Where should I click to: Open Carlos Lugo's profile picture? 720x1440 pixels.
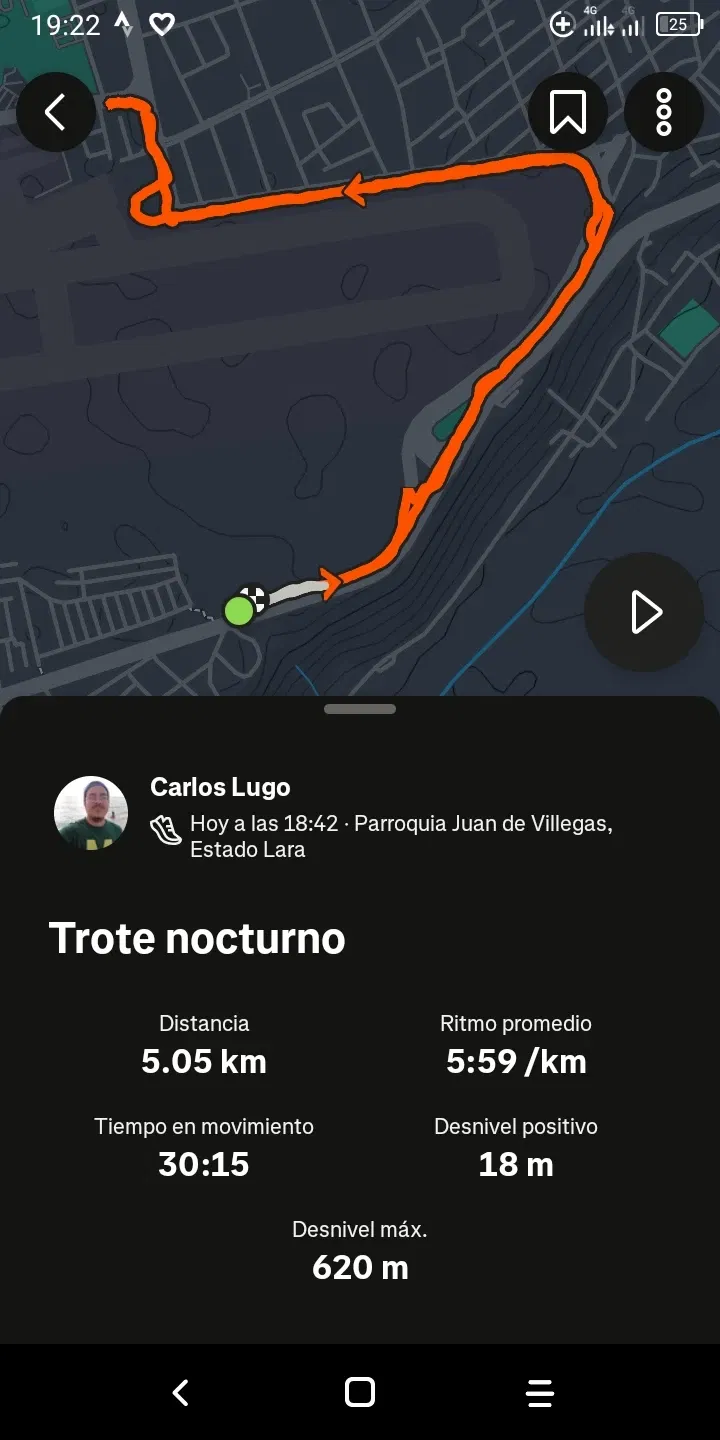point(91,813)
